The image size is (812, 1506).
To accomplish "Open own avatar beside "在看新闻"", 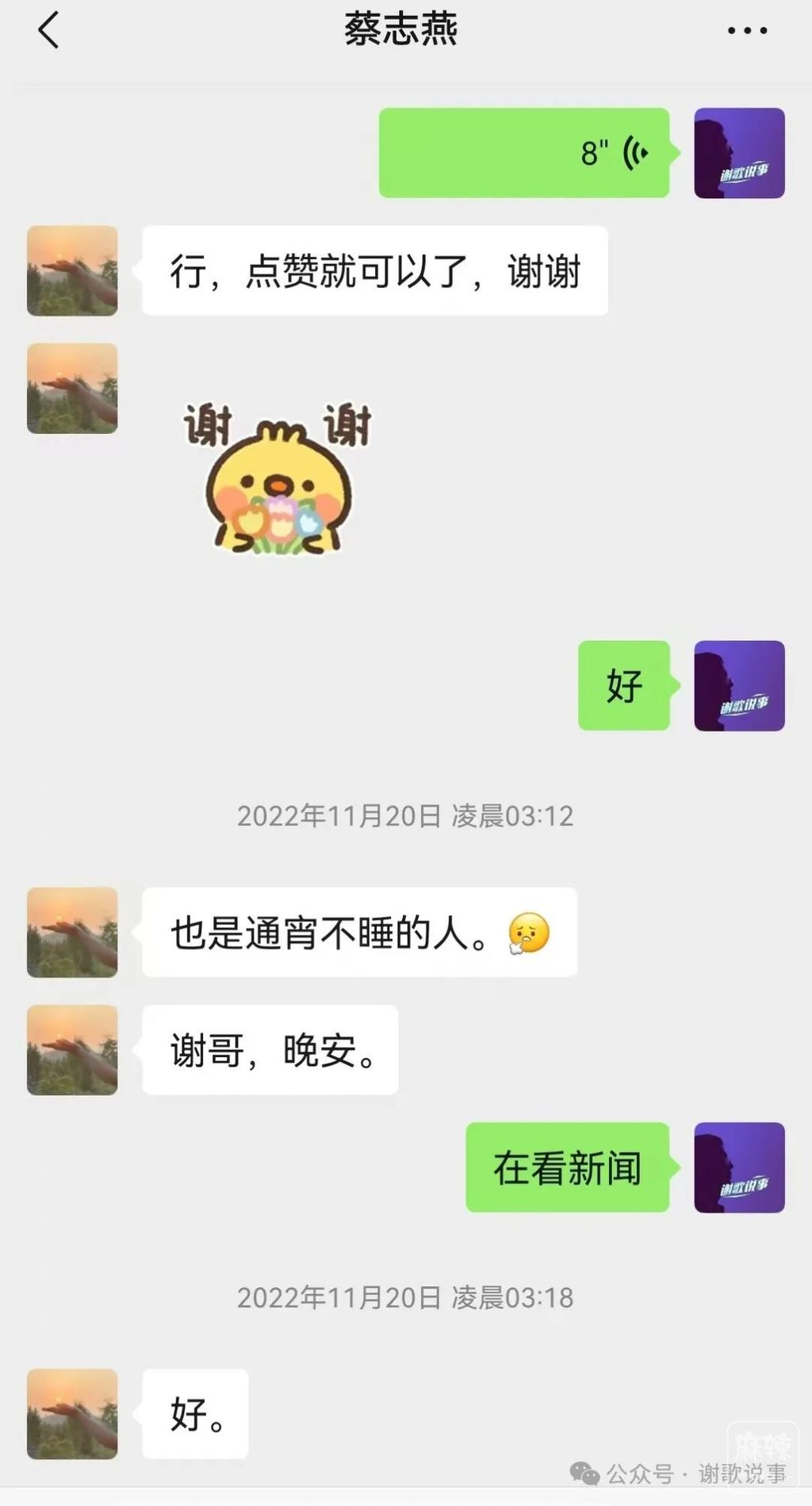I will pyautogui.click(x=739, y=1167).
